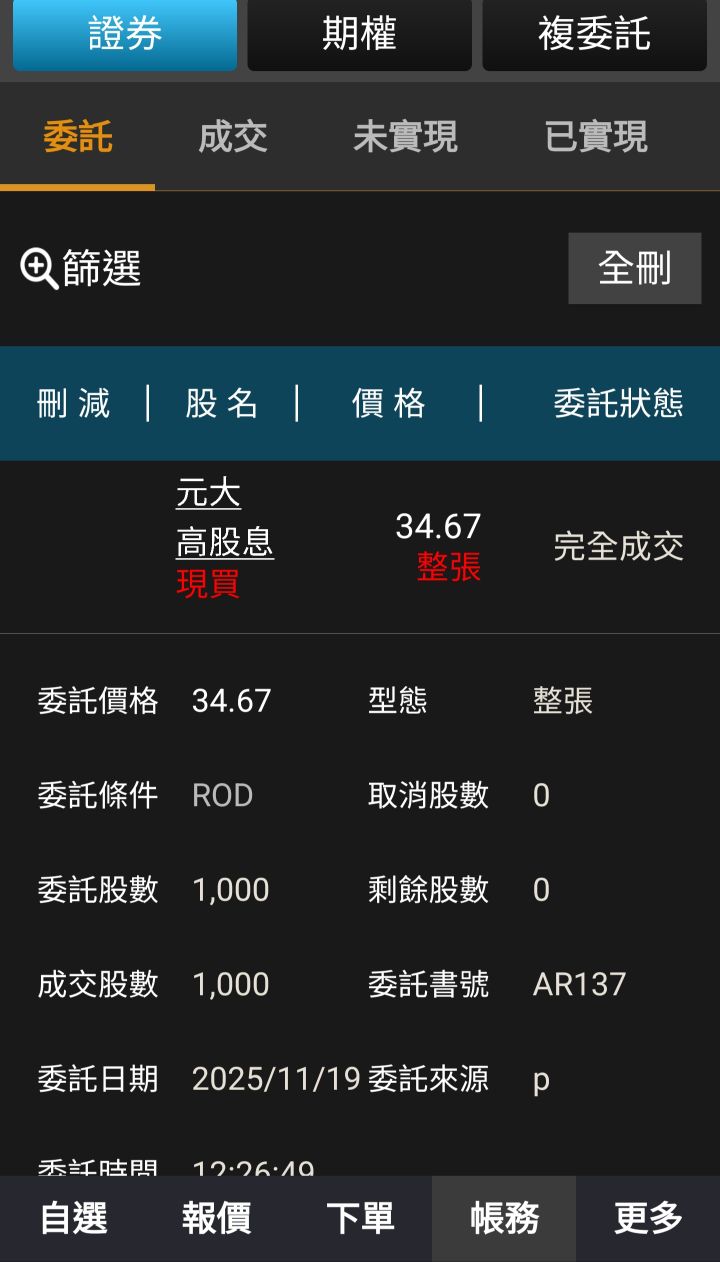View the 已實現 tab
Screen dimensions: 720x1262
coord(597,137)
